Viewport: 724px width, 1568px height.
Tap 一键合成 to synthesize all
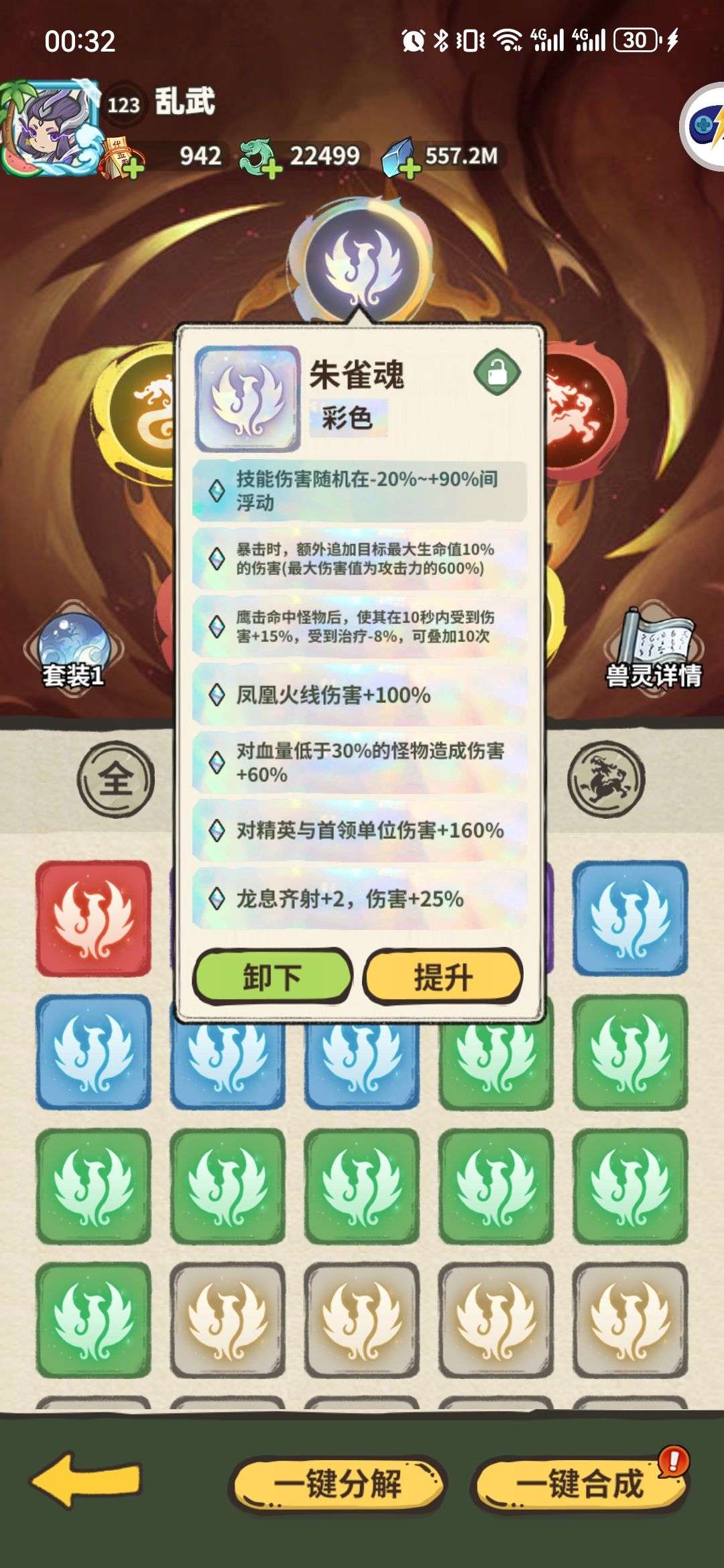coord(579,1484)
